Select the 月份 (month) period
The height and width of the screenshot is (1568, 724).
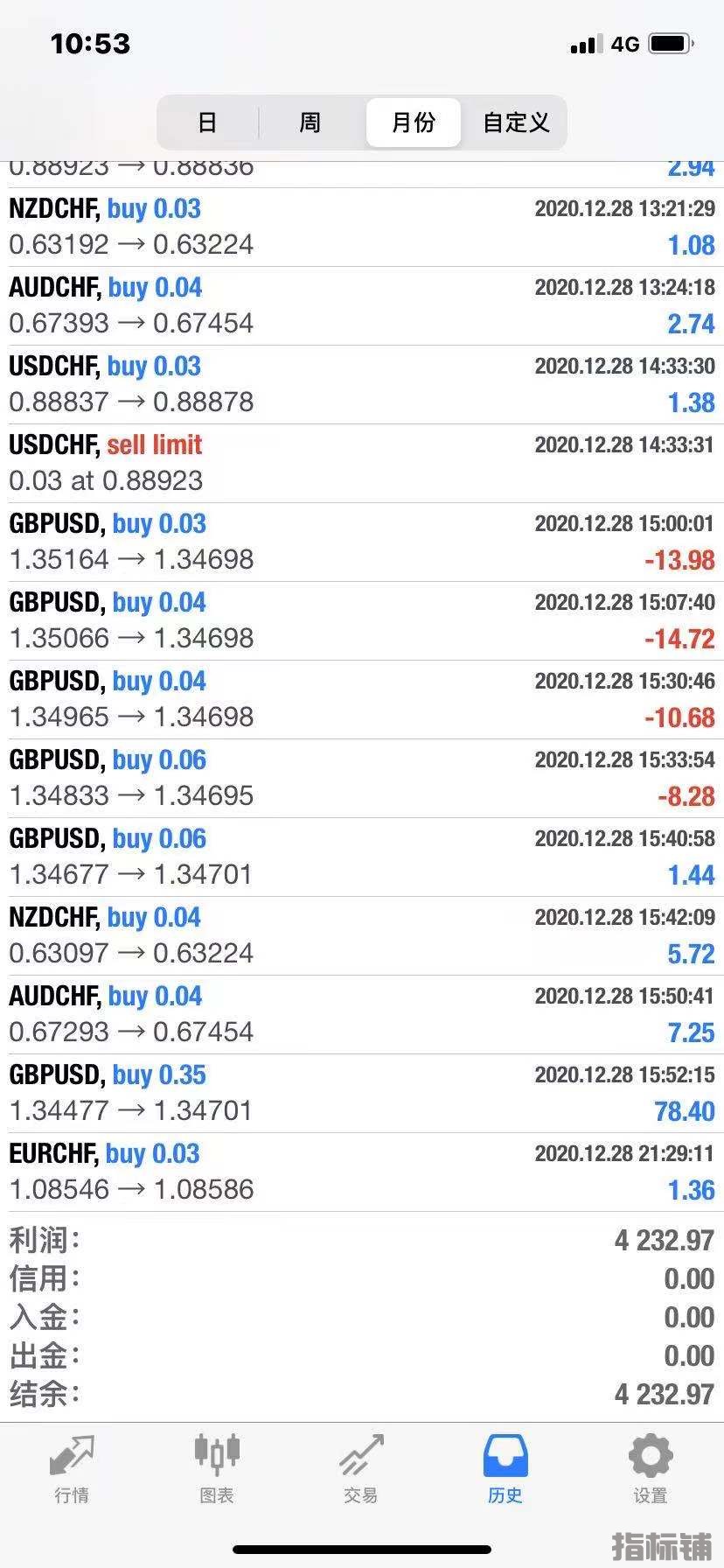click(x=413, y=122)
